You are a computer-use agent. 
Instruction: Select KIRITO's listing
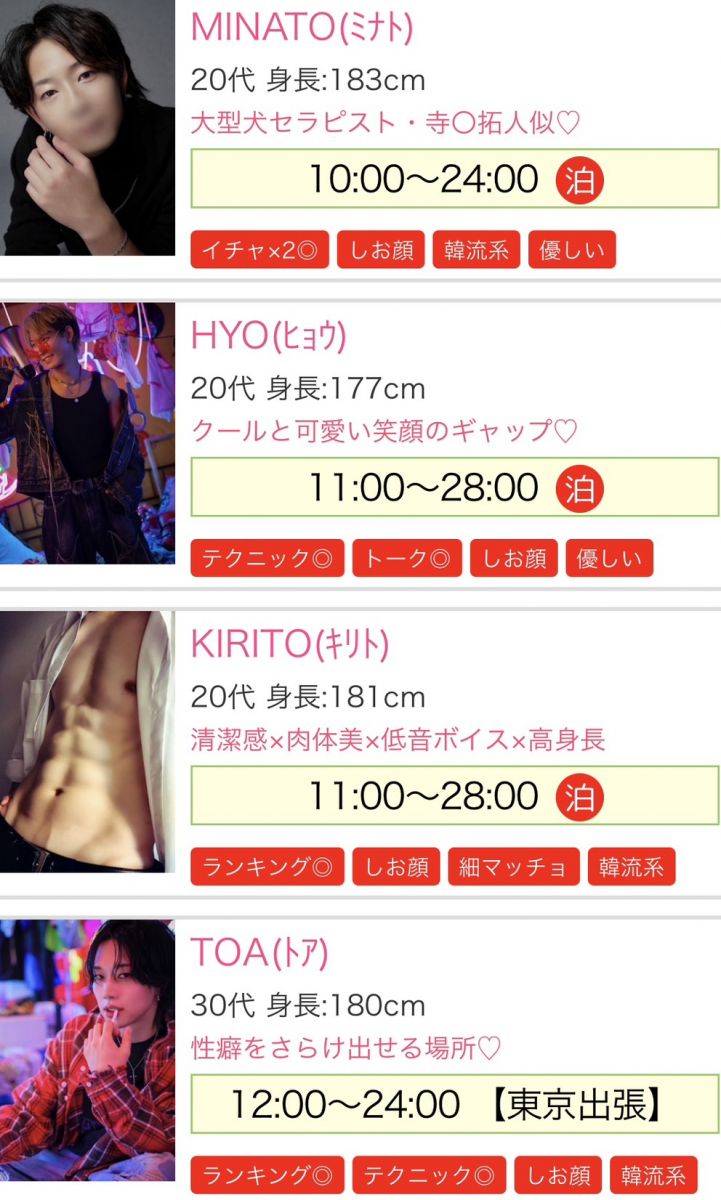tap(289, 645)
